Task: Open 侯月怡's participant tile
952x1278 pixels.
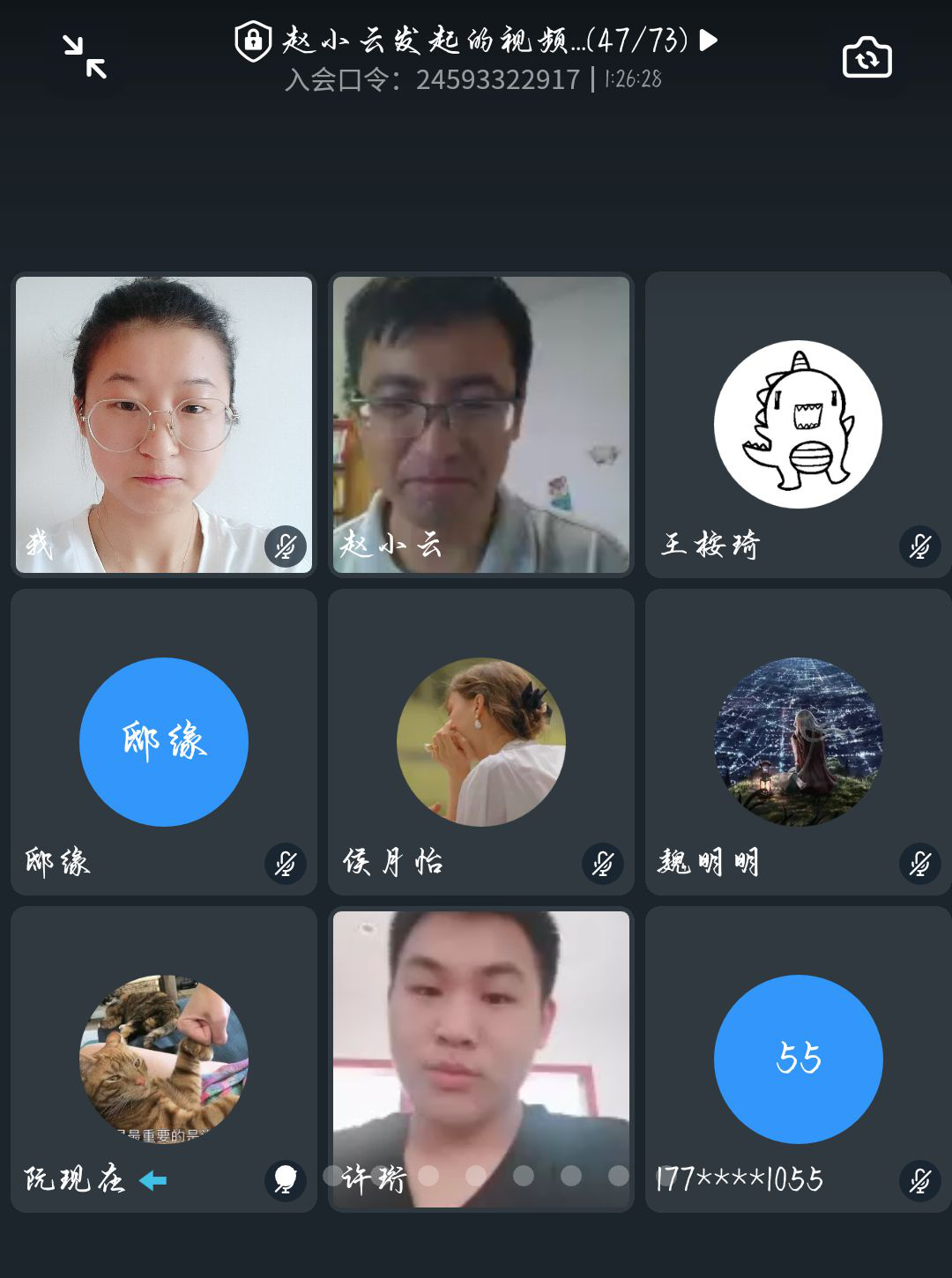Action: pyautogui.click(x=481, y=742)
